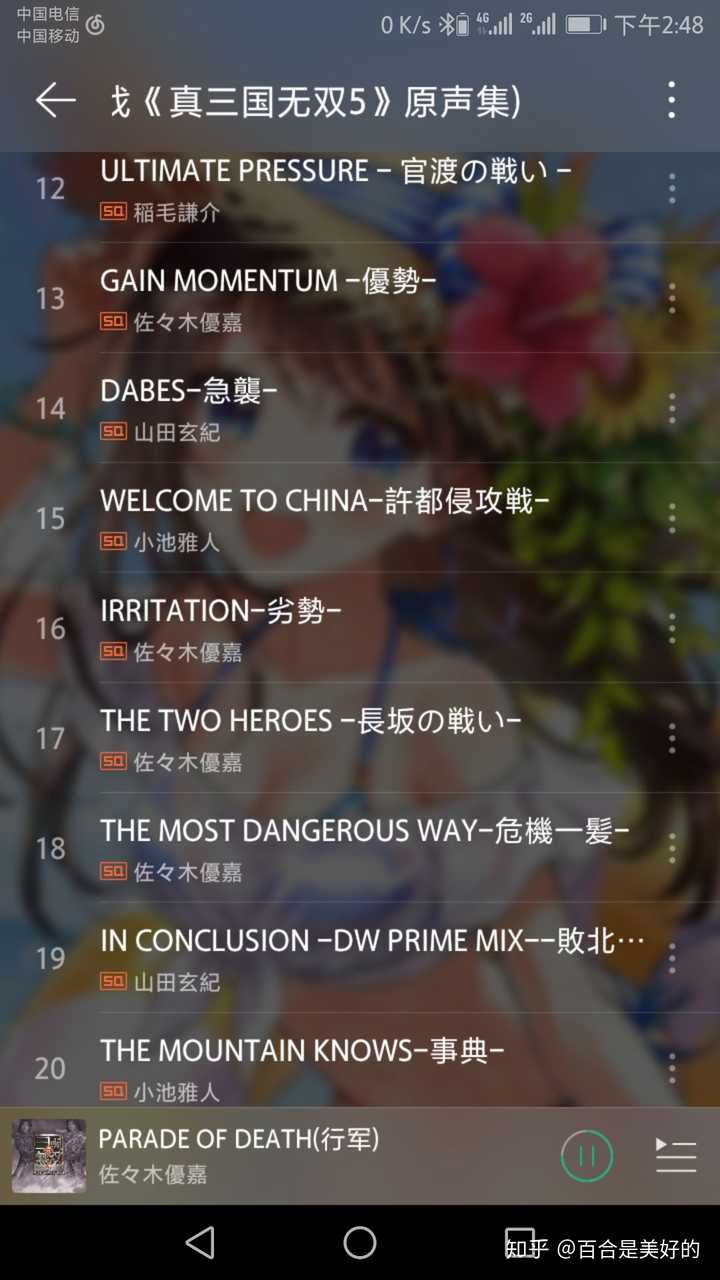
Task: Pause the PARADE OF DEATH song
Action: [586, 1156]
